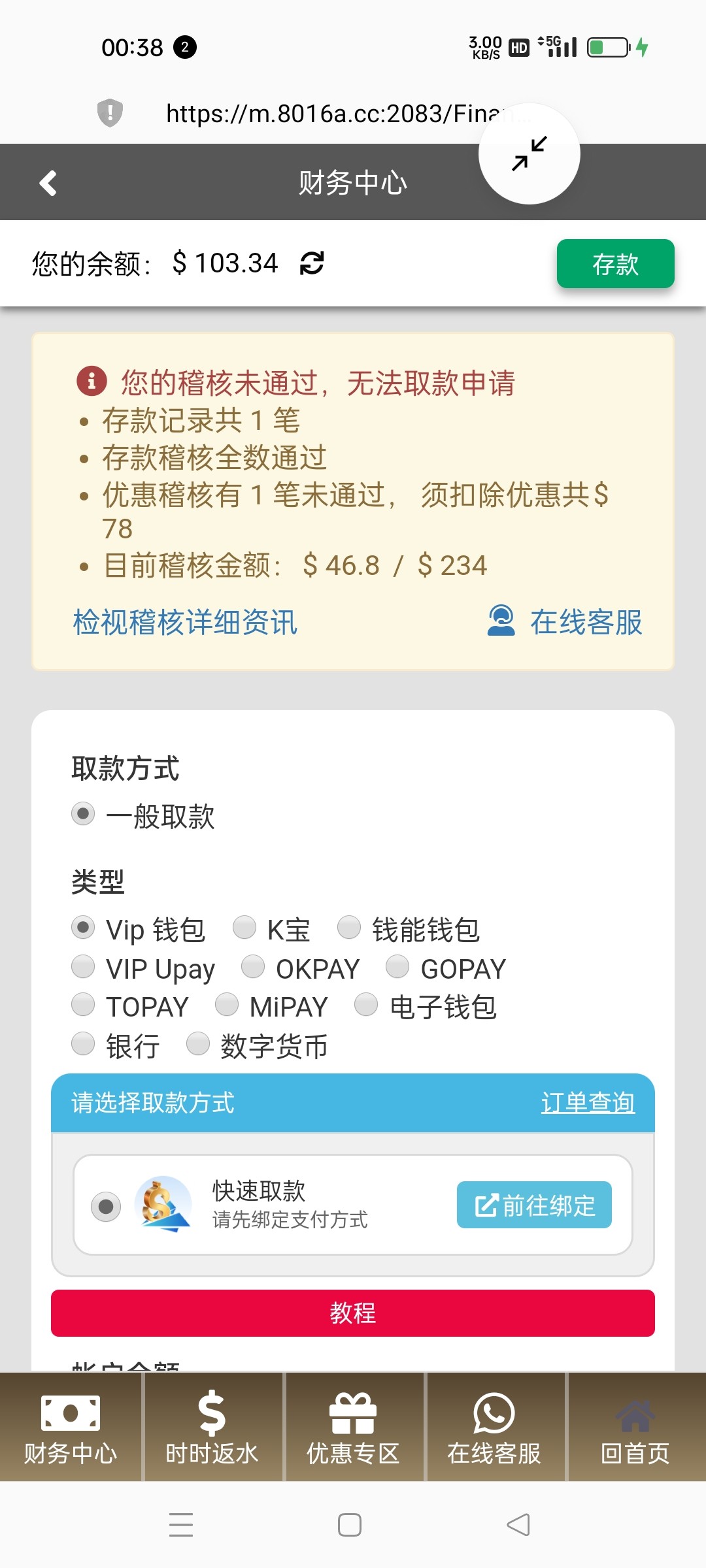Choose OKPAY as withdrawal type
Image resolution: width=706 pixels, height=1568 pixels.
click(253, 967)
